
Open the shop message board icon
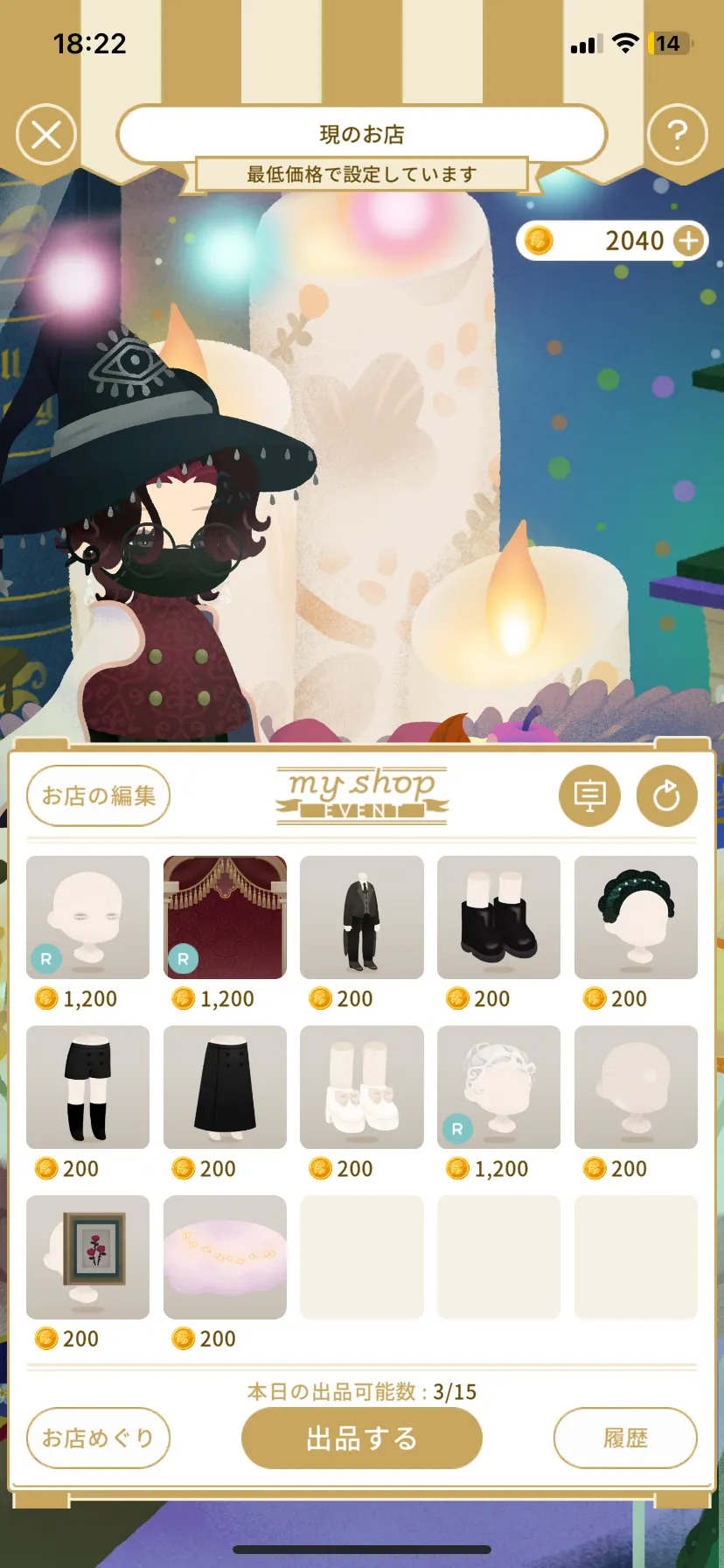(589, 795)
